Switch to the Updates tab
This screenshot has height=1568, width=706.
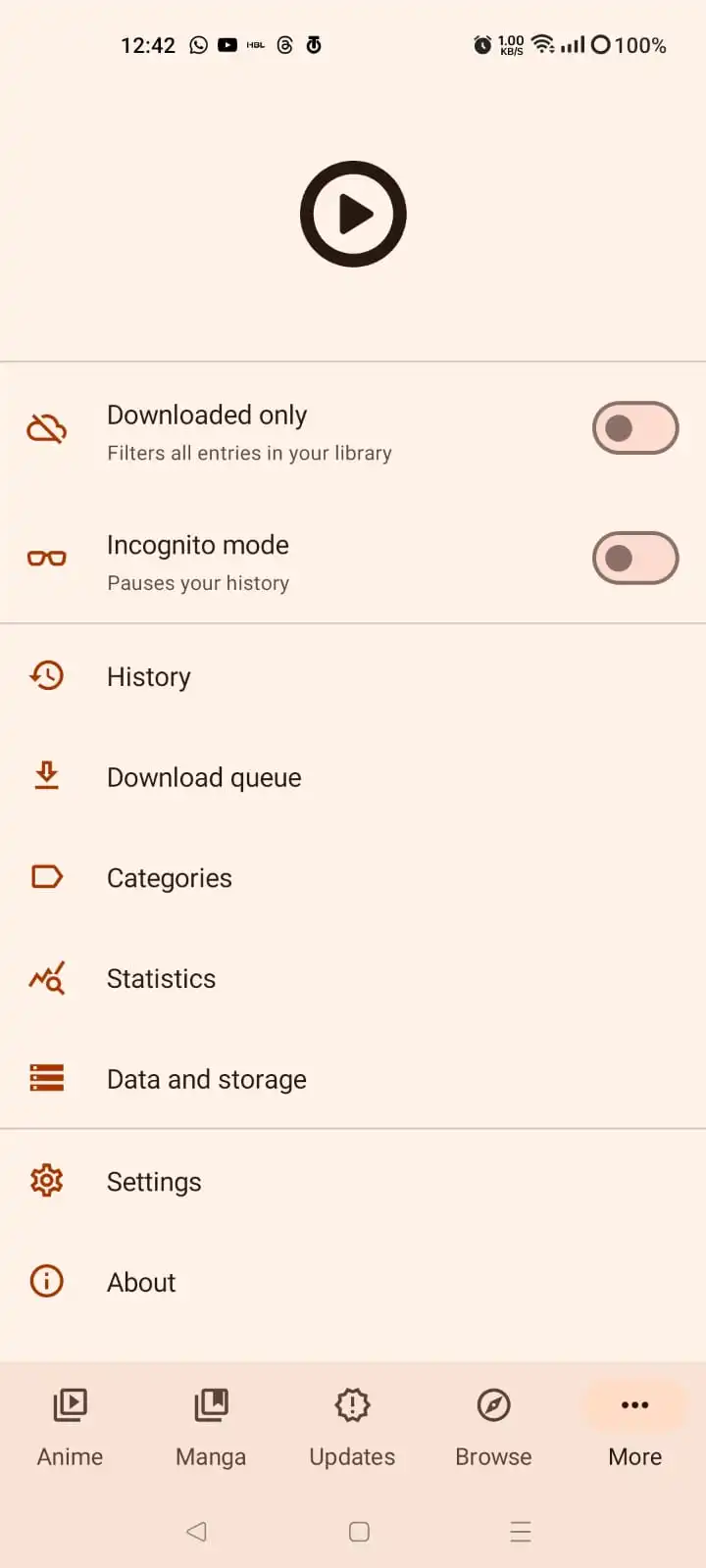coord(353,1428)
